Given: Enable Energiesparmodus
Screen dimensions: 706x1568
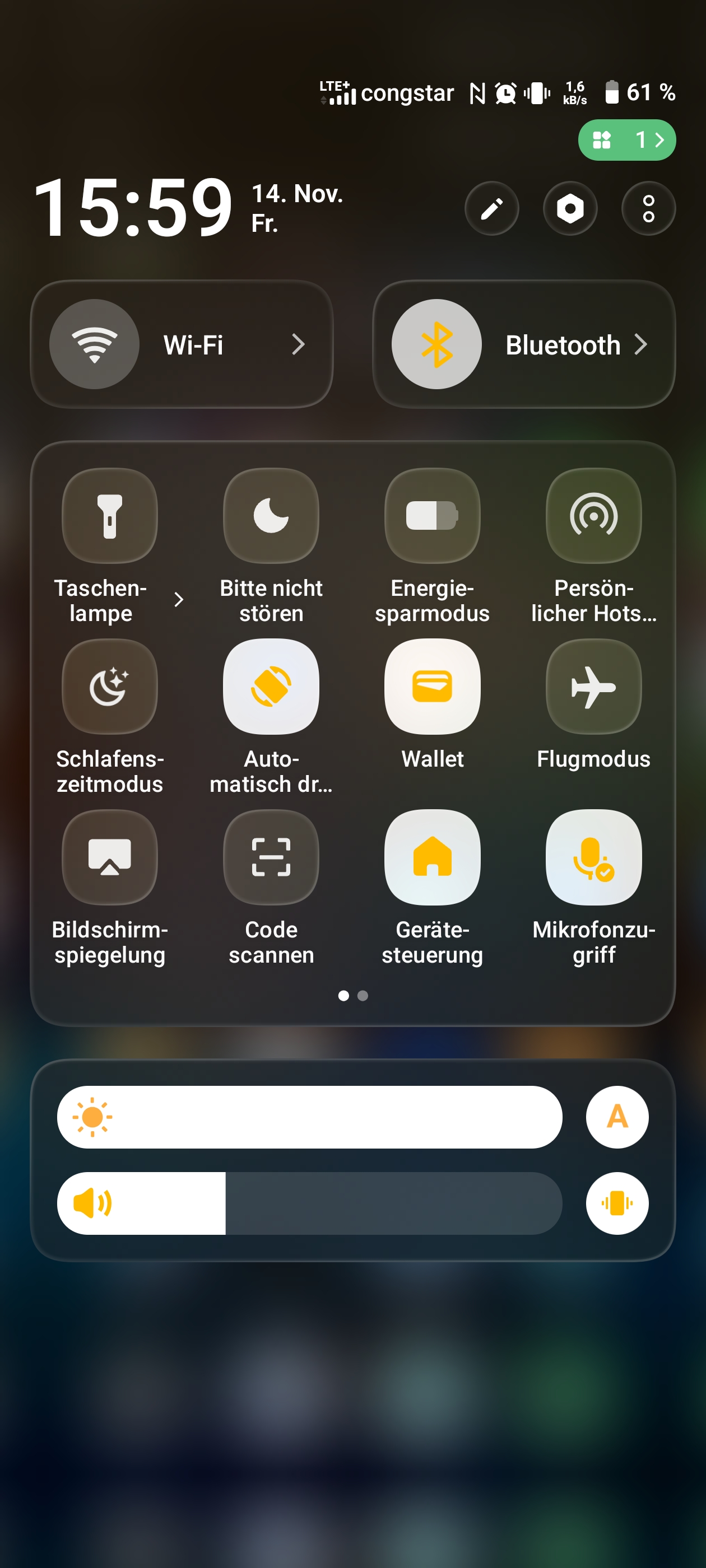Looking at the screenshot, I should [432, 516].
